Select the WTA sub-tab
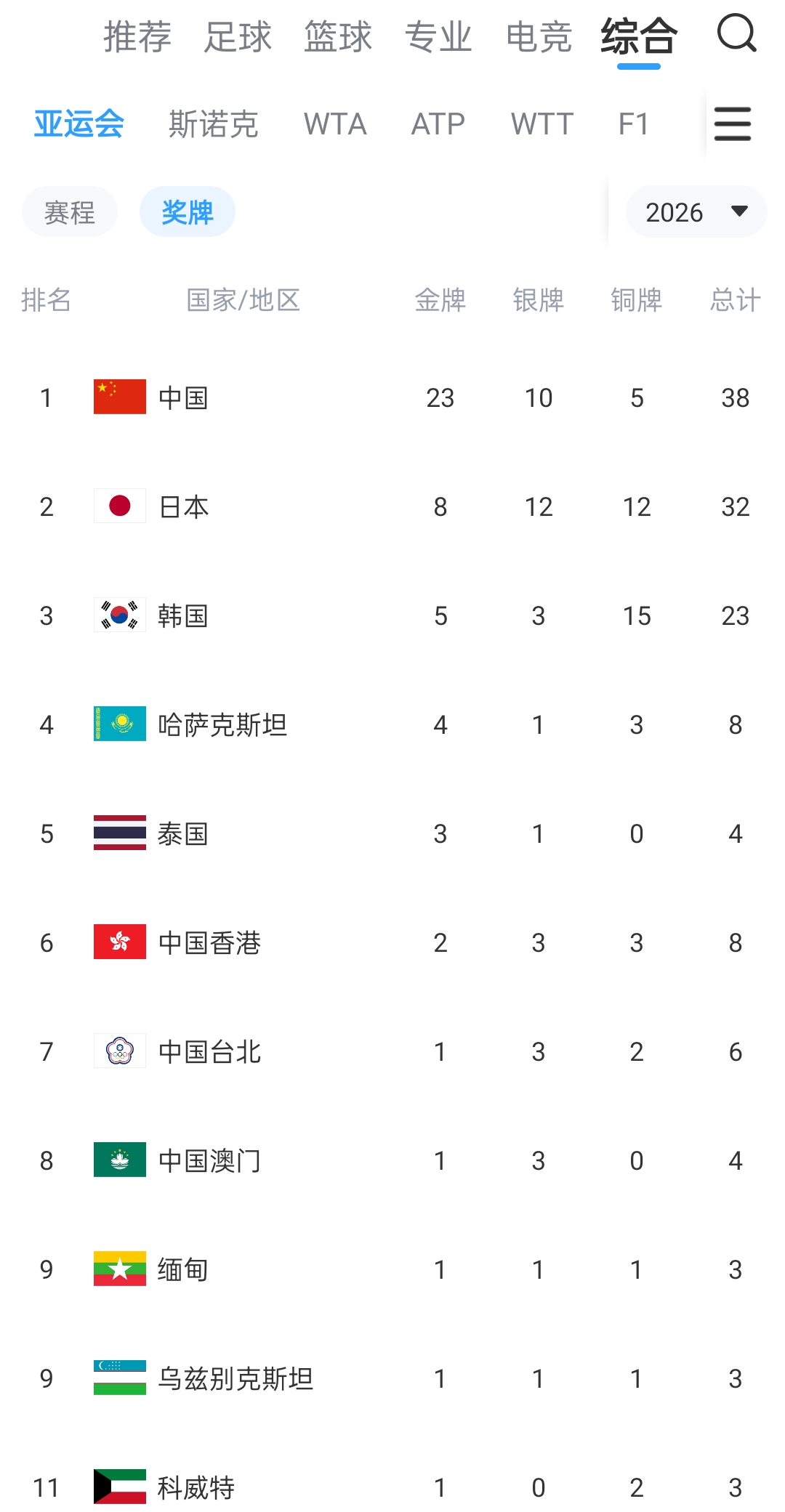 tap(335, 124)
